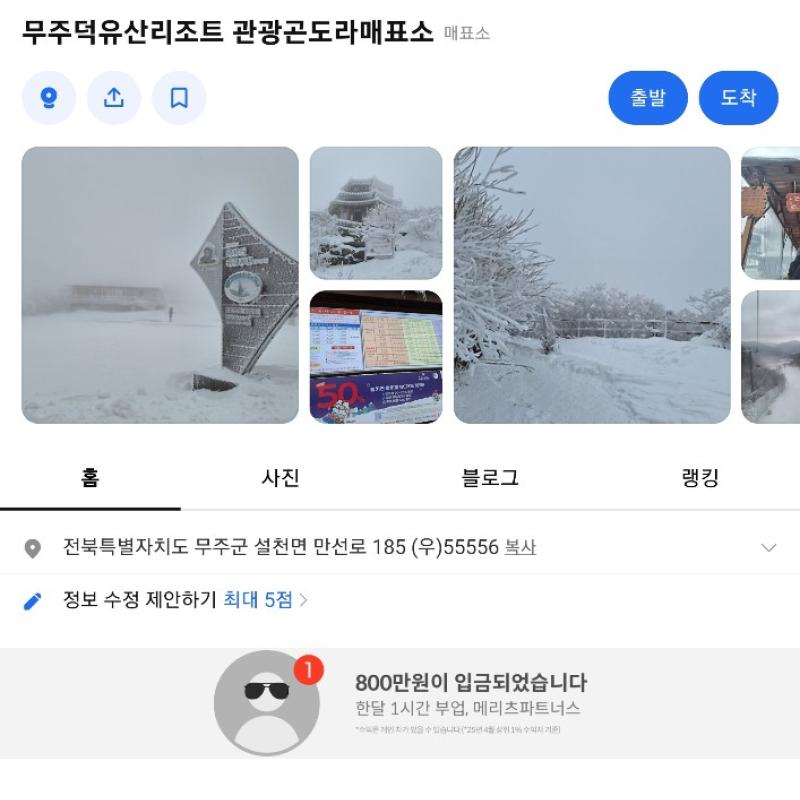800x800 pixels.
Task: Open 정보 수정 제안하기
Action: click(139, 600)
